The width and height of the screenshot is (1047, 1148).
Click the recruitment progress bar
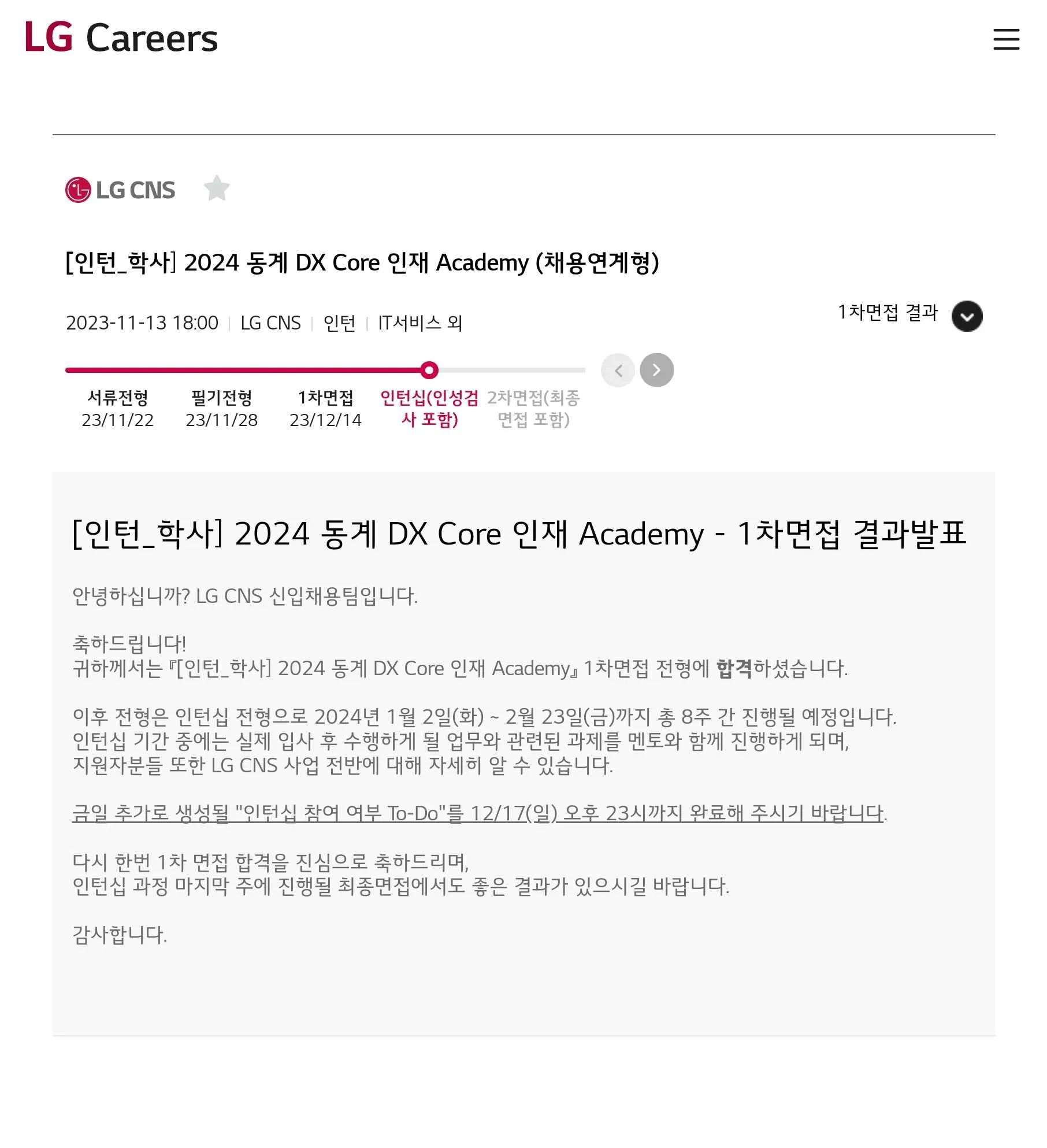(x=324, y=370)
